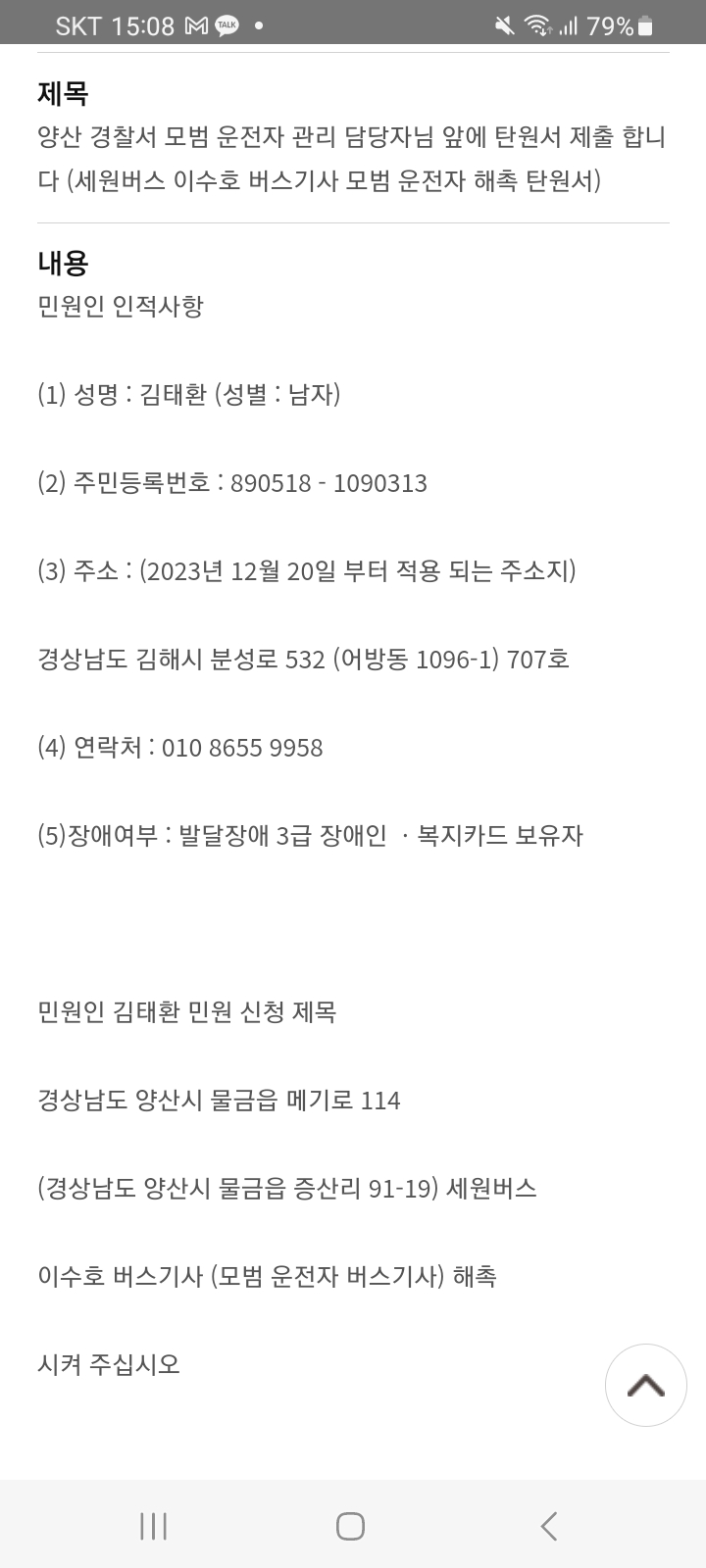Open the recent apps view
This screenshot has height=1568, width=706.
[x=154, y=1526]
